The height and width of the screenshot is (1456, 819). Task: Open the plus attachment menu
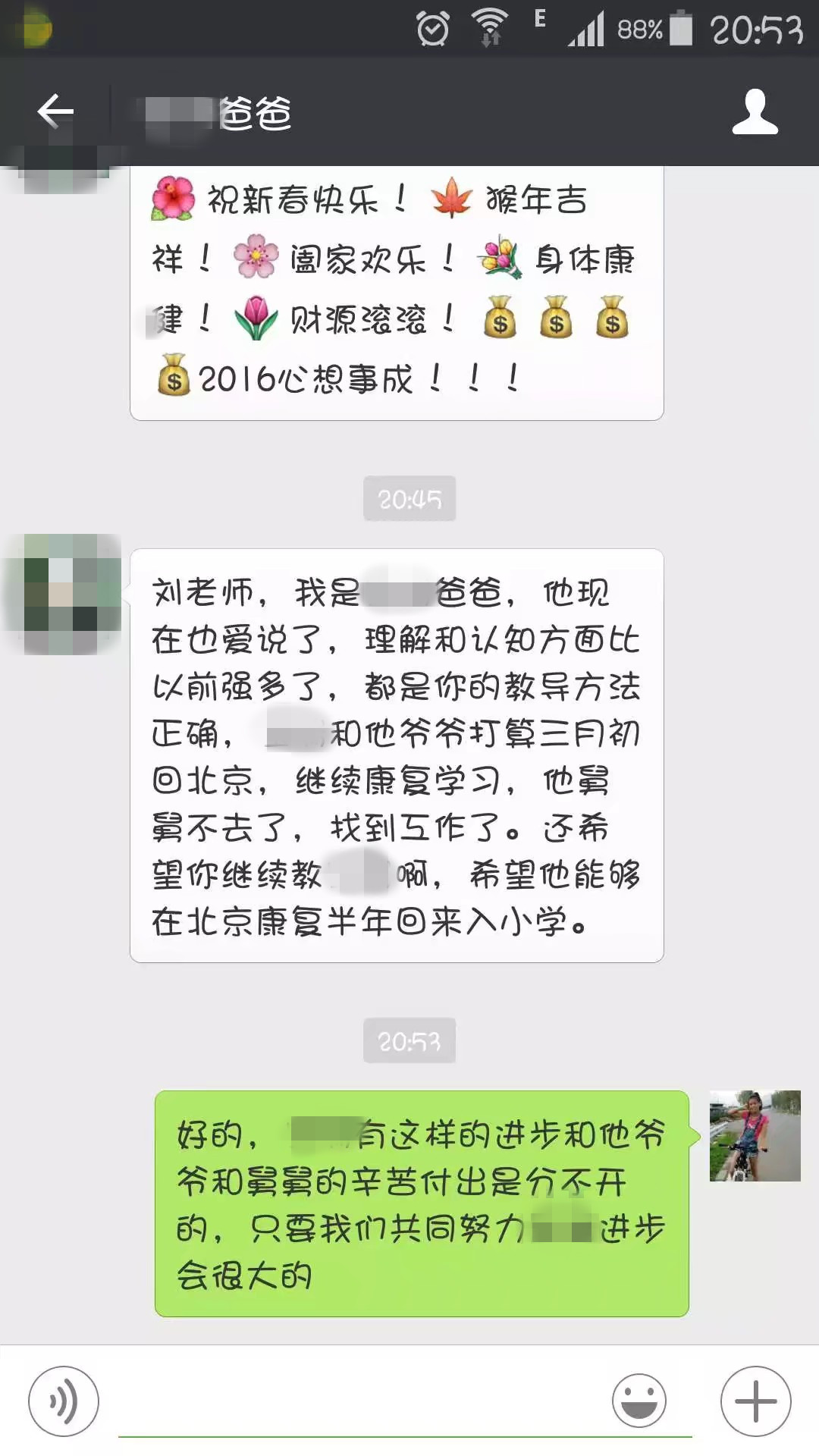pos(755,1401)
